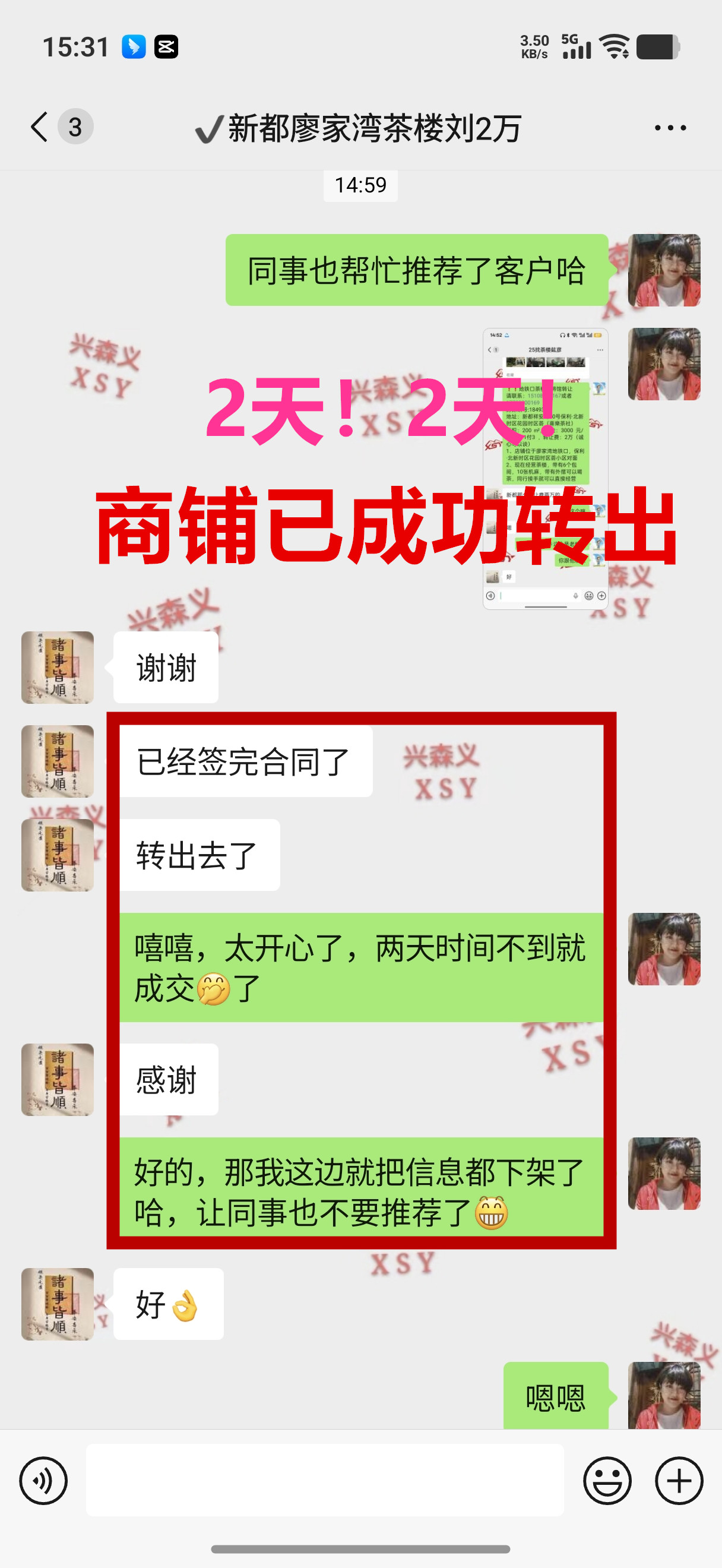Focus the message text field

click(324, 1480)
